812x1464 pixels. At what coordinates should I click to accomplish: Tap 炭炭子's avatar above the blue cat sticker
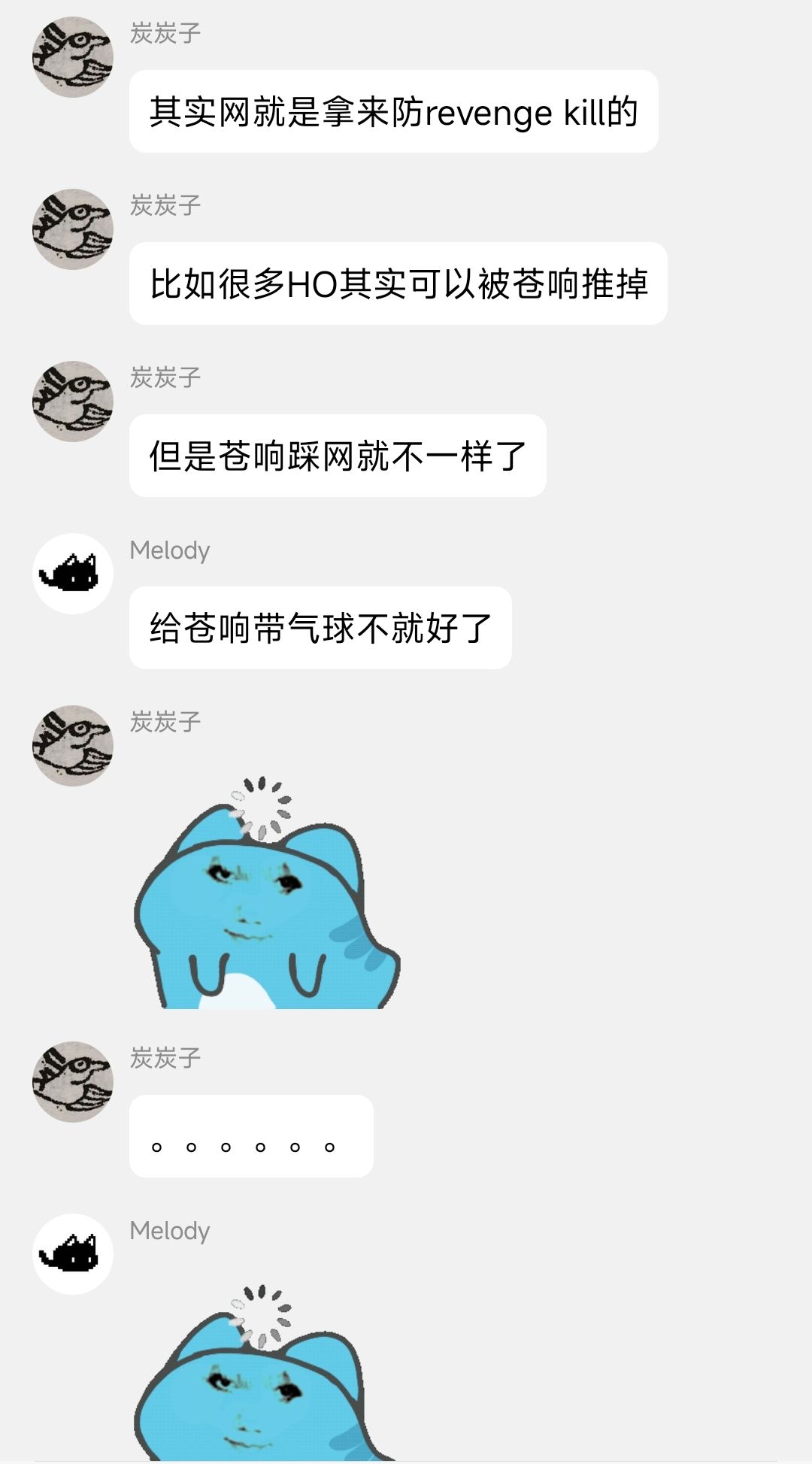(x=73, y=745)
